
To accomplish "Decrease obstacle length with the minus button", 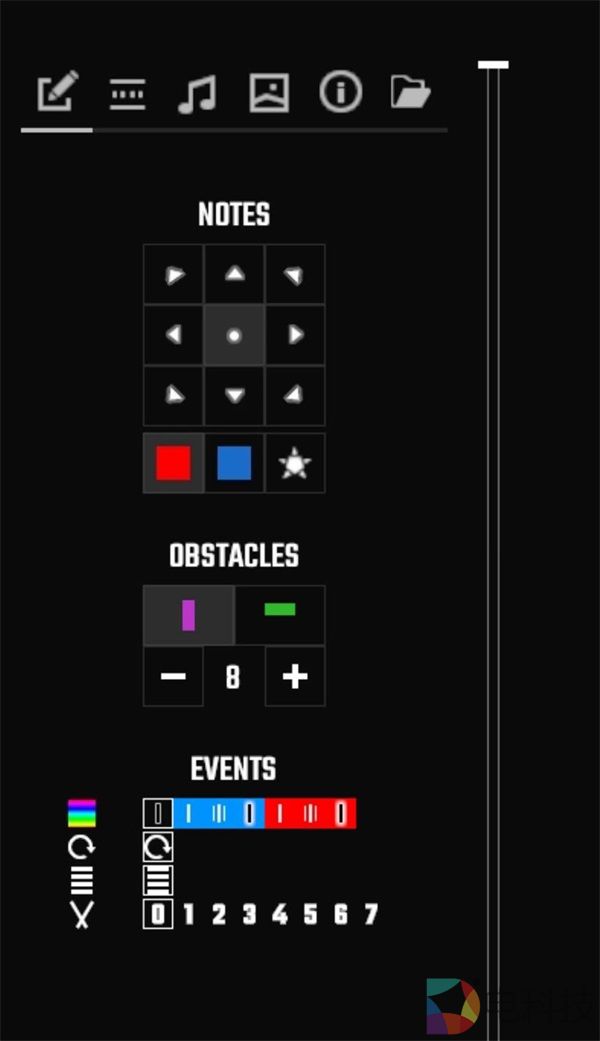I will [173, 677].
